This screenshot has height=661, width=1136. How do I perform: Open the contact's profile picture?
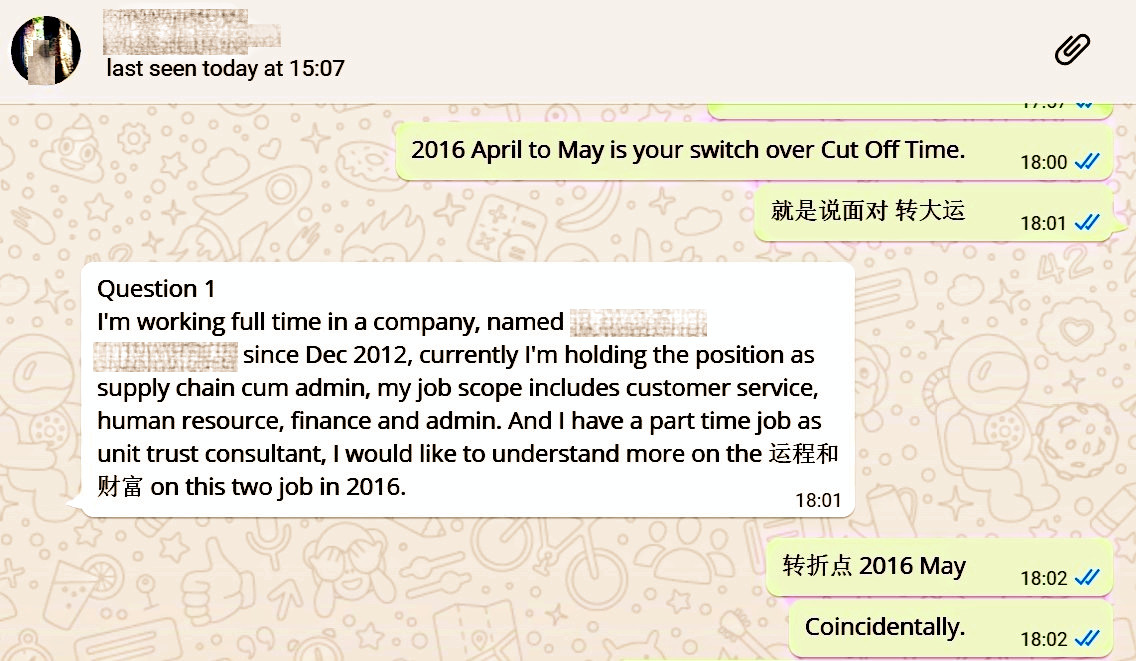(46, 50)
